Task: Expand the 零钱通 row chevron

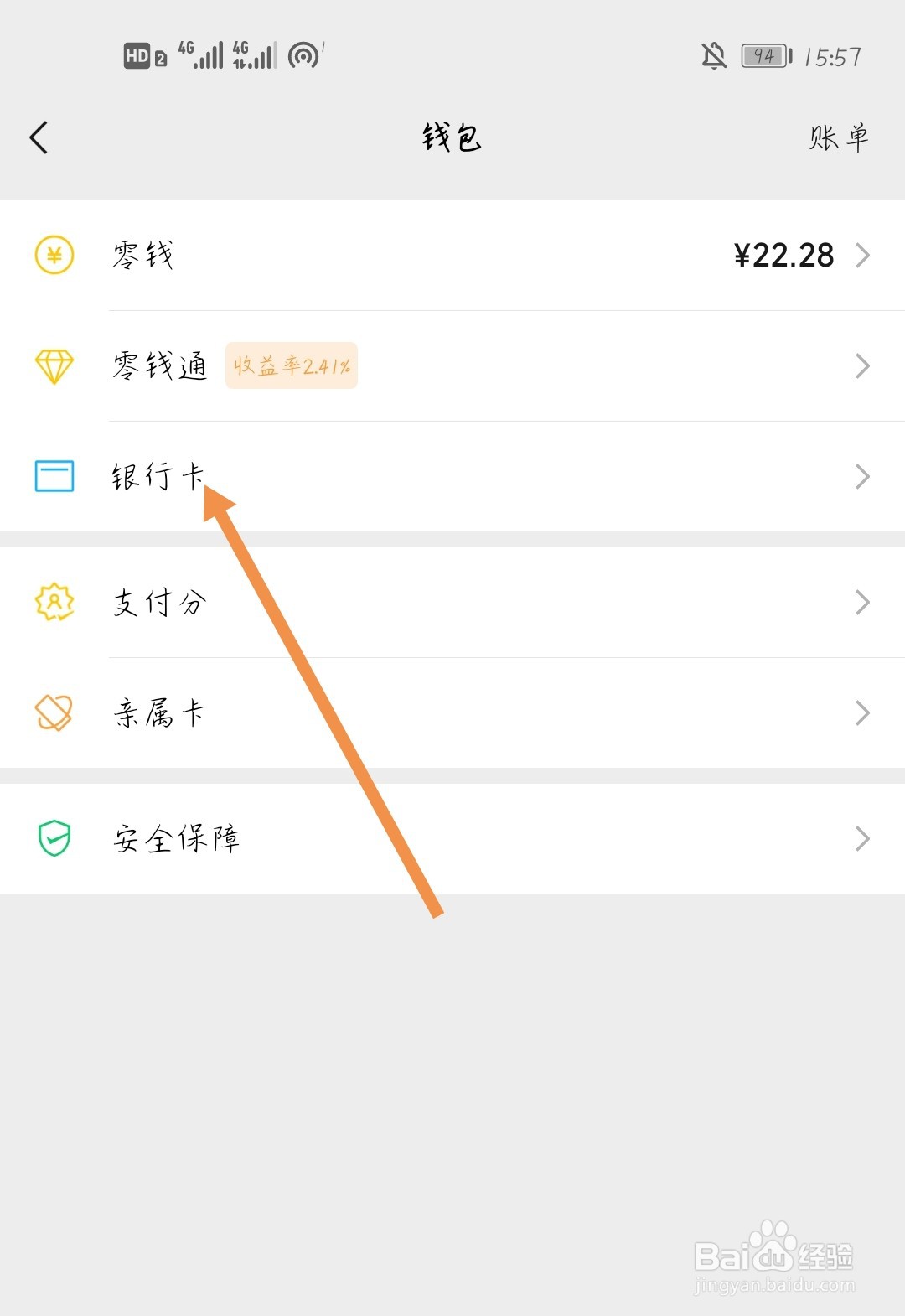Action: 863,366
